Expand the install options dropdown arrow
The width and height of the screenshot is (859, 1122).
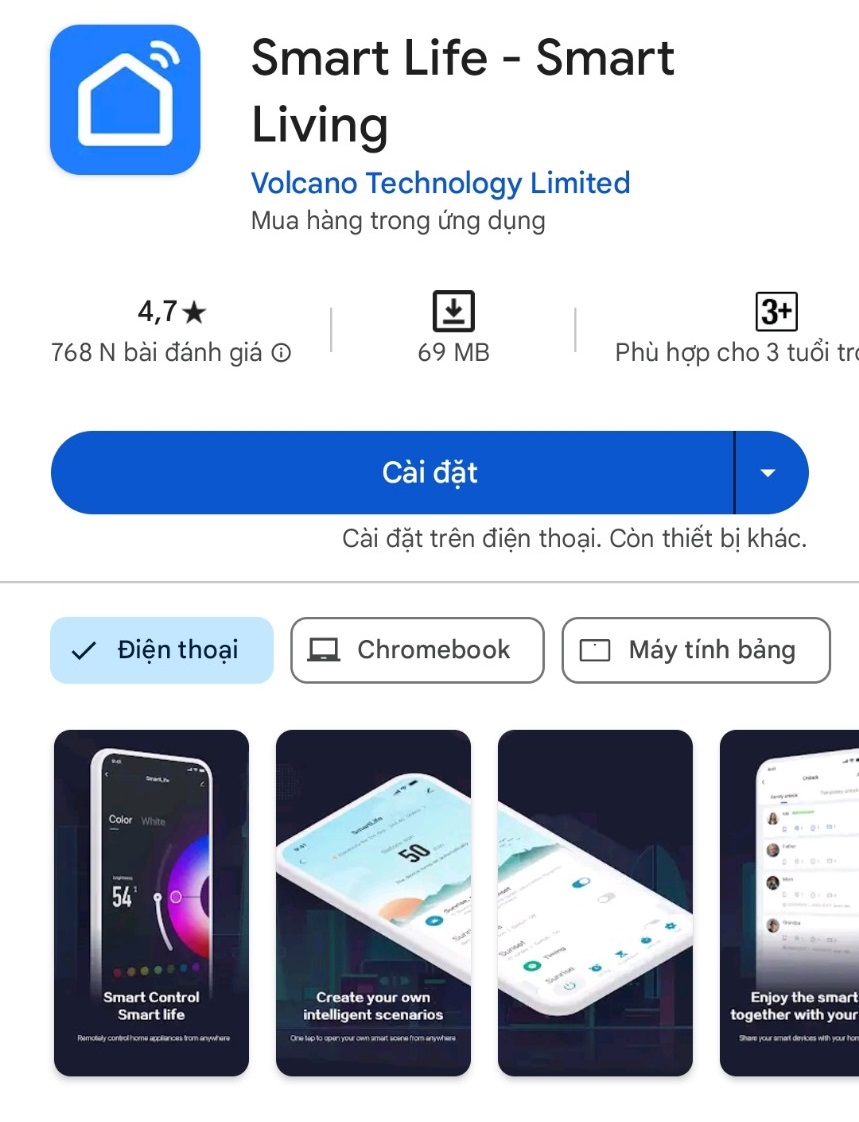[x=768, y=473]
